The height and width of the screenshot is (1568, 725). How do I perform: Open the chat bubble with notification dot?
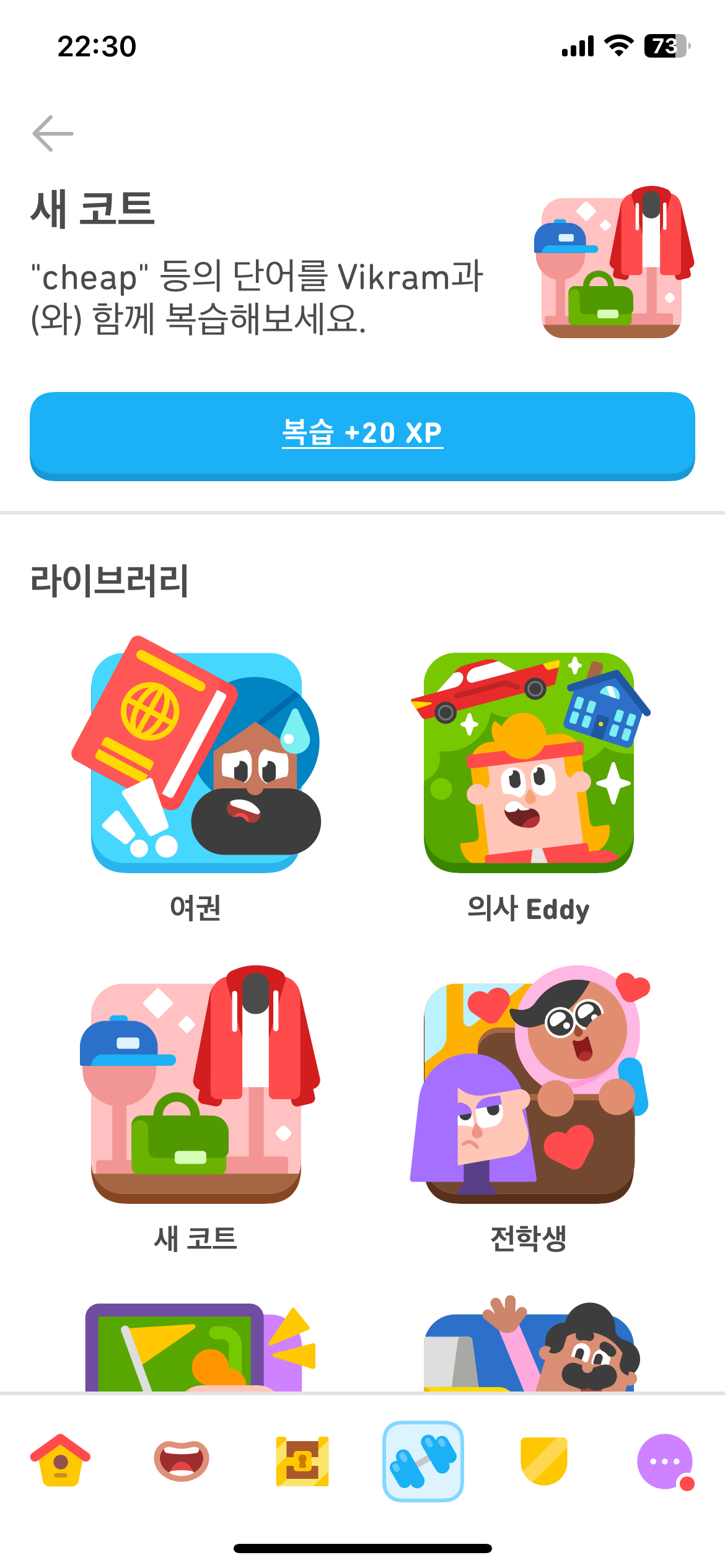664,1460
